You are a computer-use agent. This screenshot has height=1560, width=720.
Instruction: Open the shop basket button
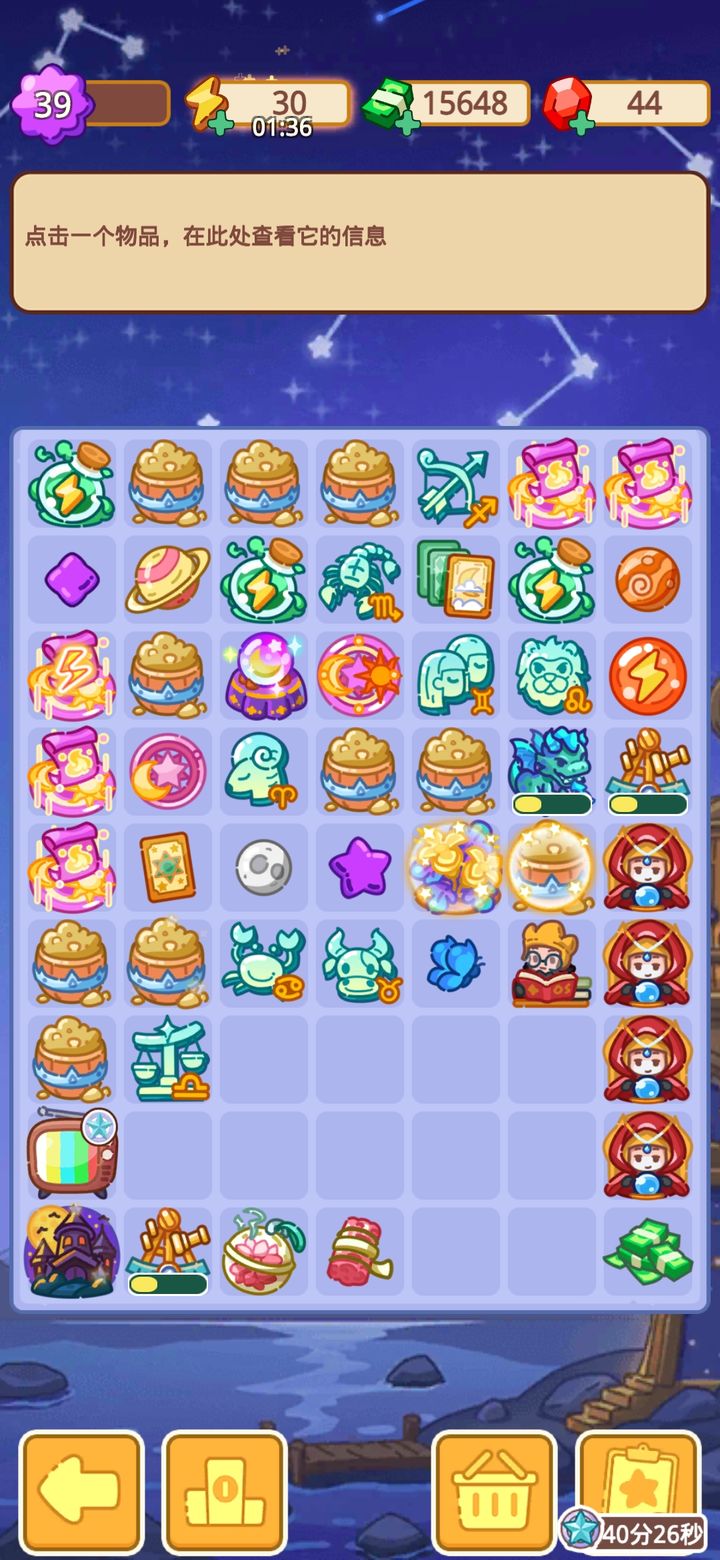point(494,1492)
